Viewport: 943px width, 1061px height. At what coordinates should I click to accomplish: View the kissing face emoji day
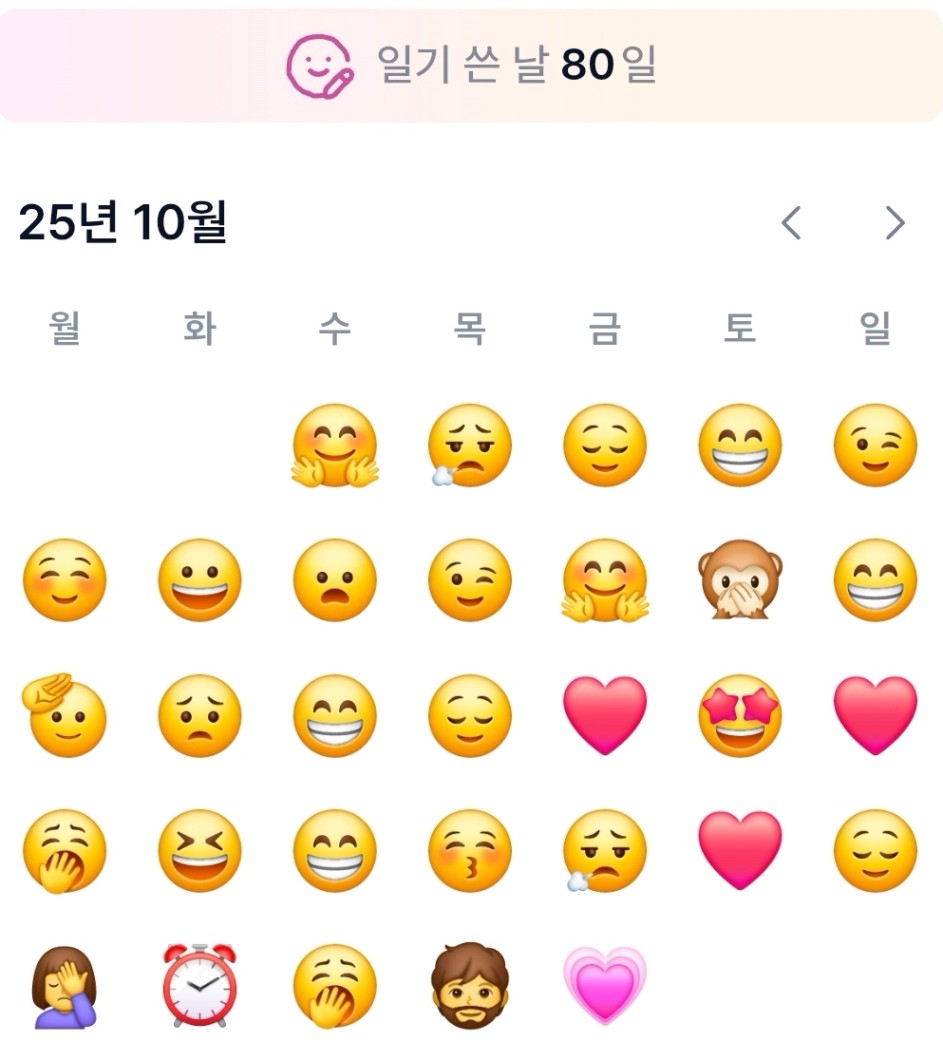pos(469,851)
